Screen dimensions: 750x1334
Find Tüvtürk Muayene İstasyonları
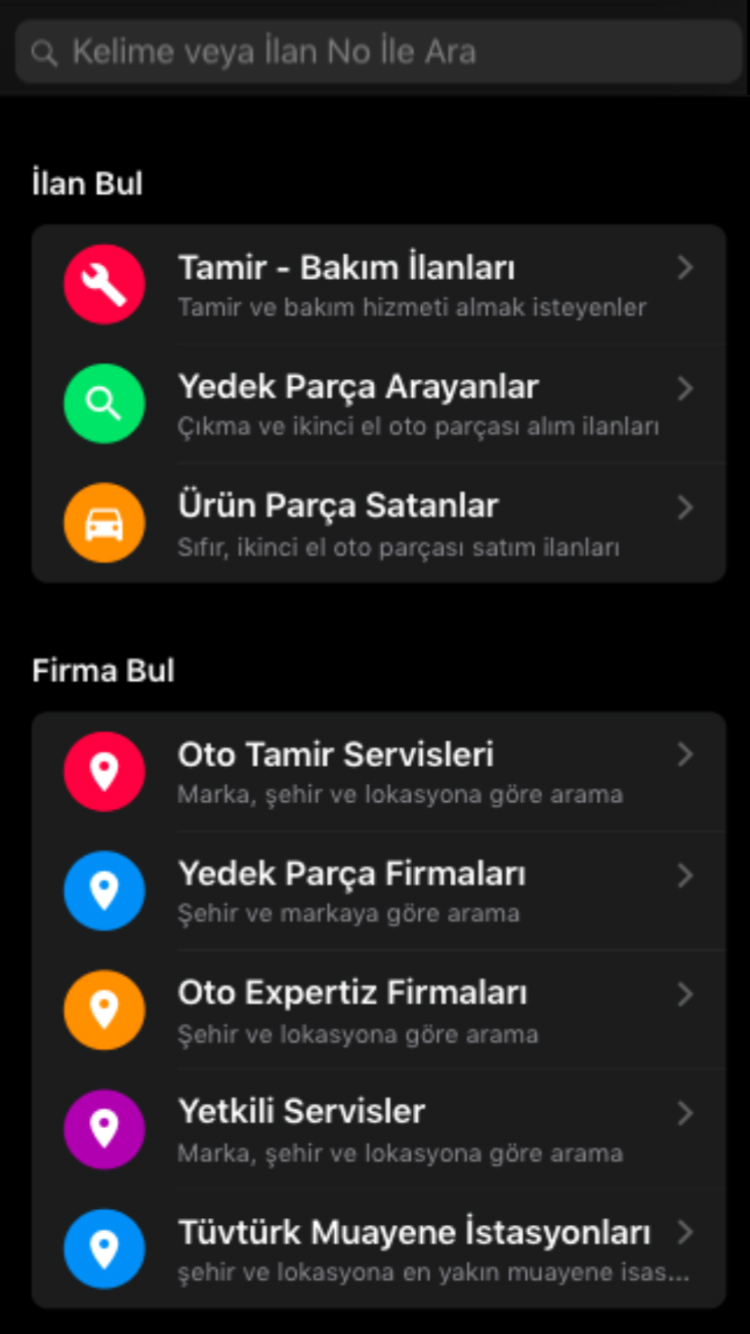tap(378, 1248)
